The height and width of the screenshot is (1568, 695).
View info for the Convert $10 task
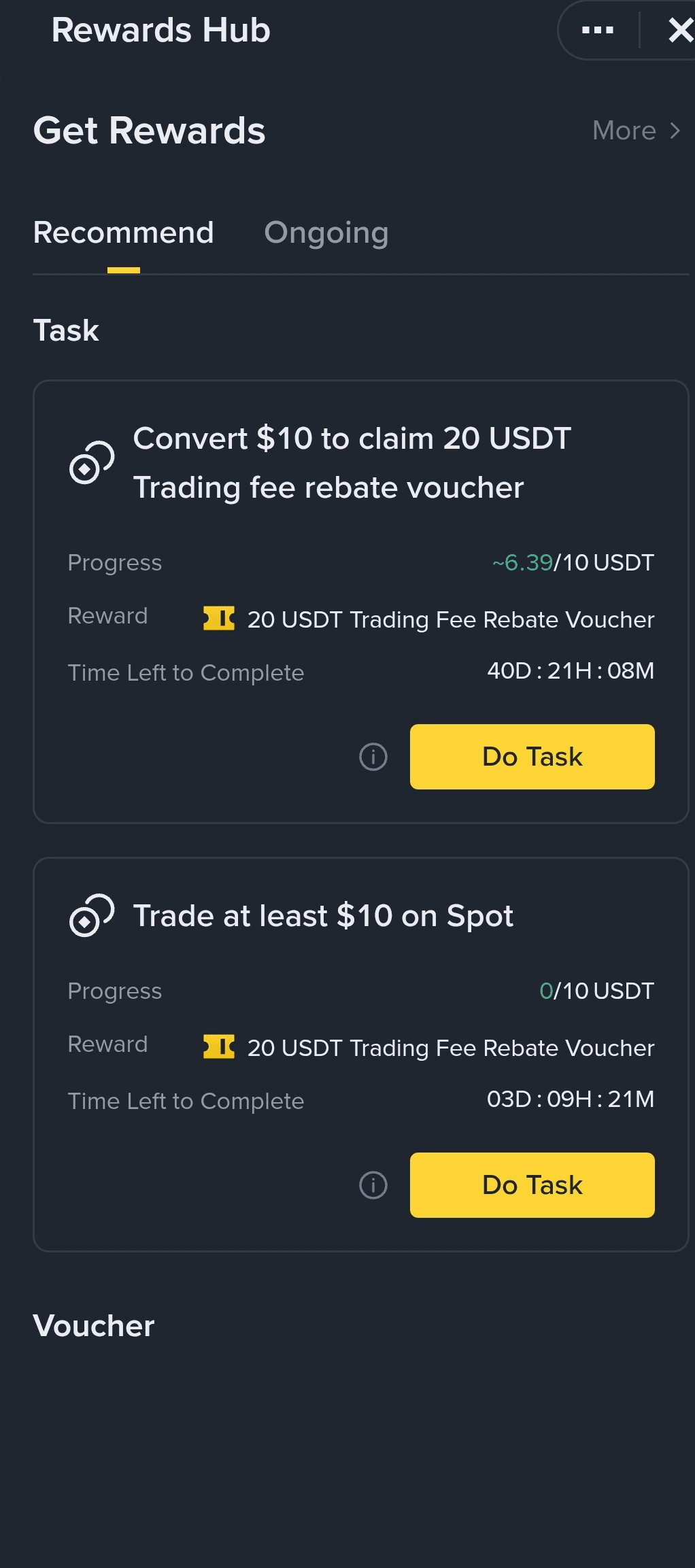[x=373, y=757]
